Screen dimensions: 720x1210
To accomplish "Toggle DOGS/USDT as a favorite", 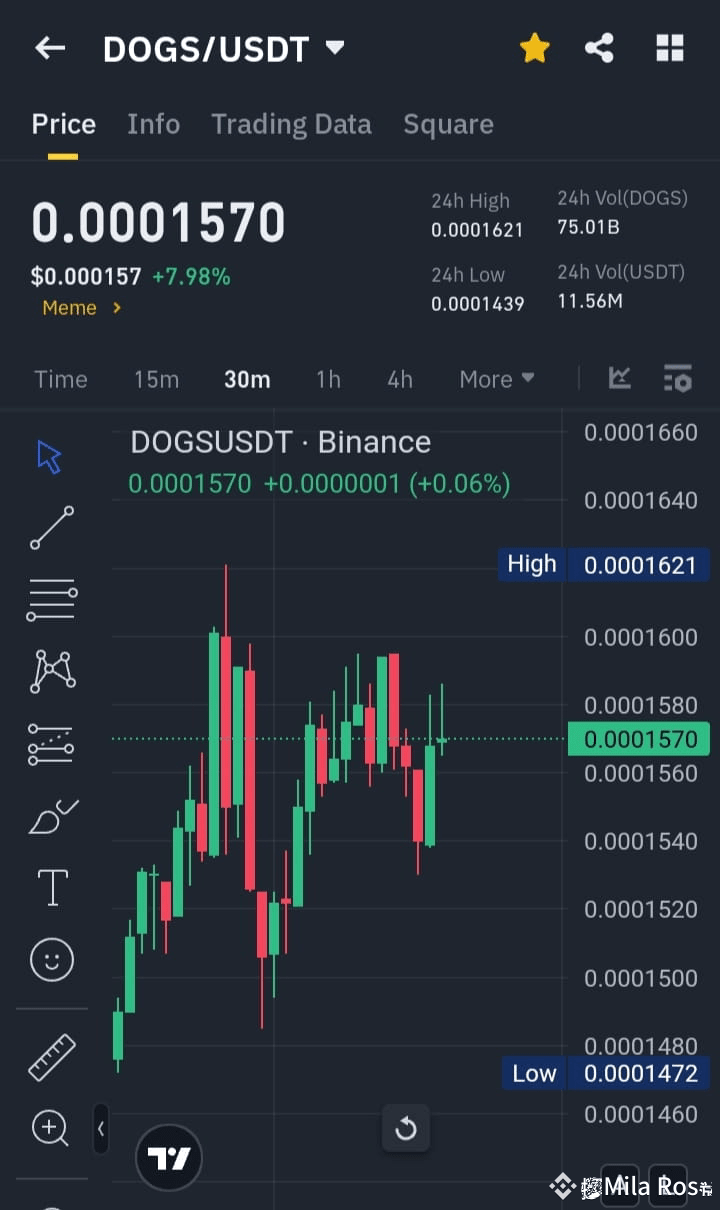I will (x=534, y=47).
